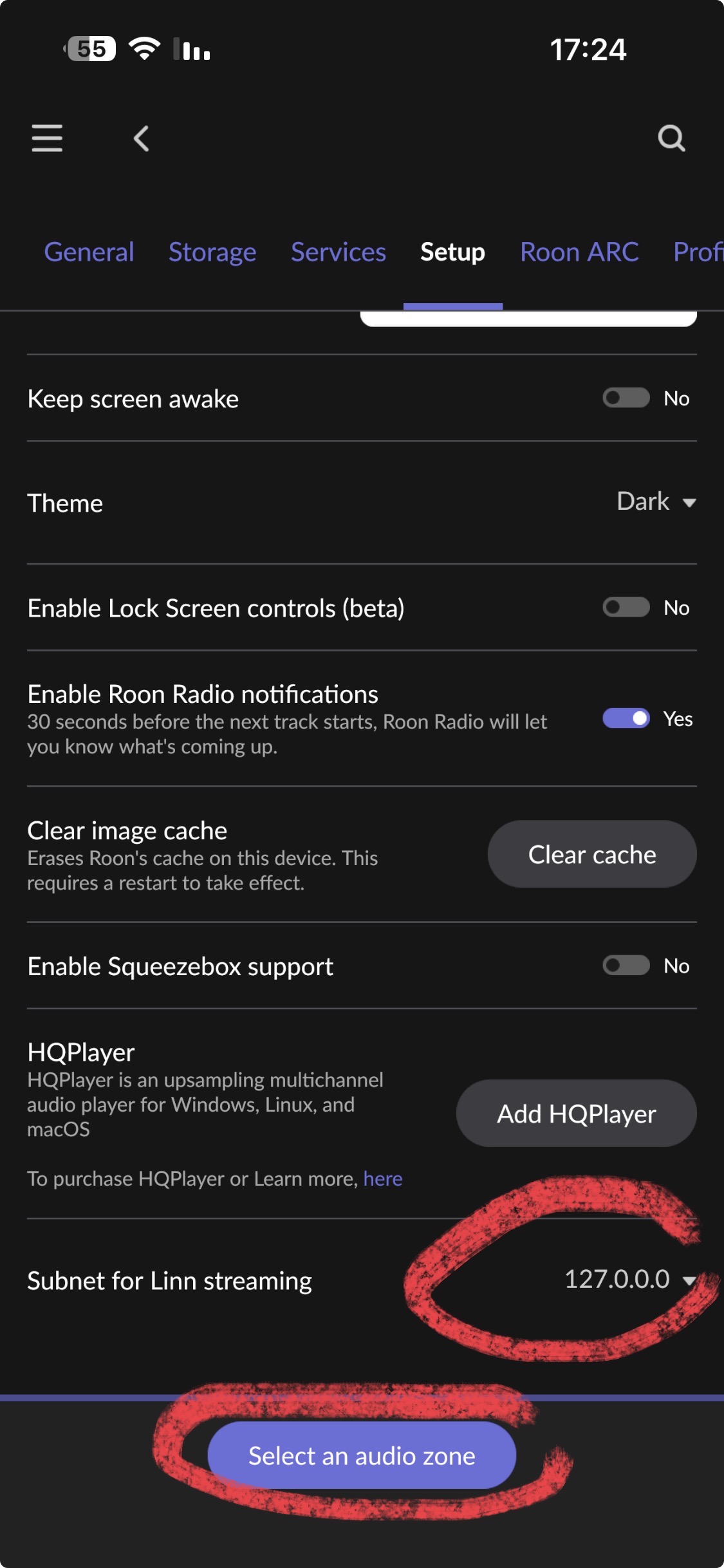
Task: Tap Select an audio zone
Action: tap(362, 1455)
